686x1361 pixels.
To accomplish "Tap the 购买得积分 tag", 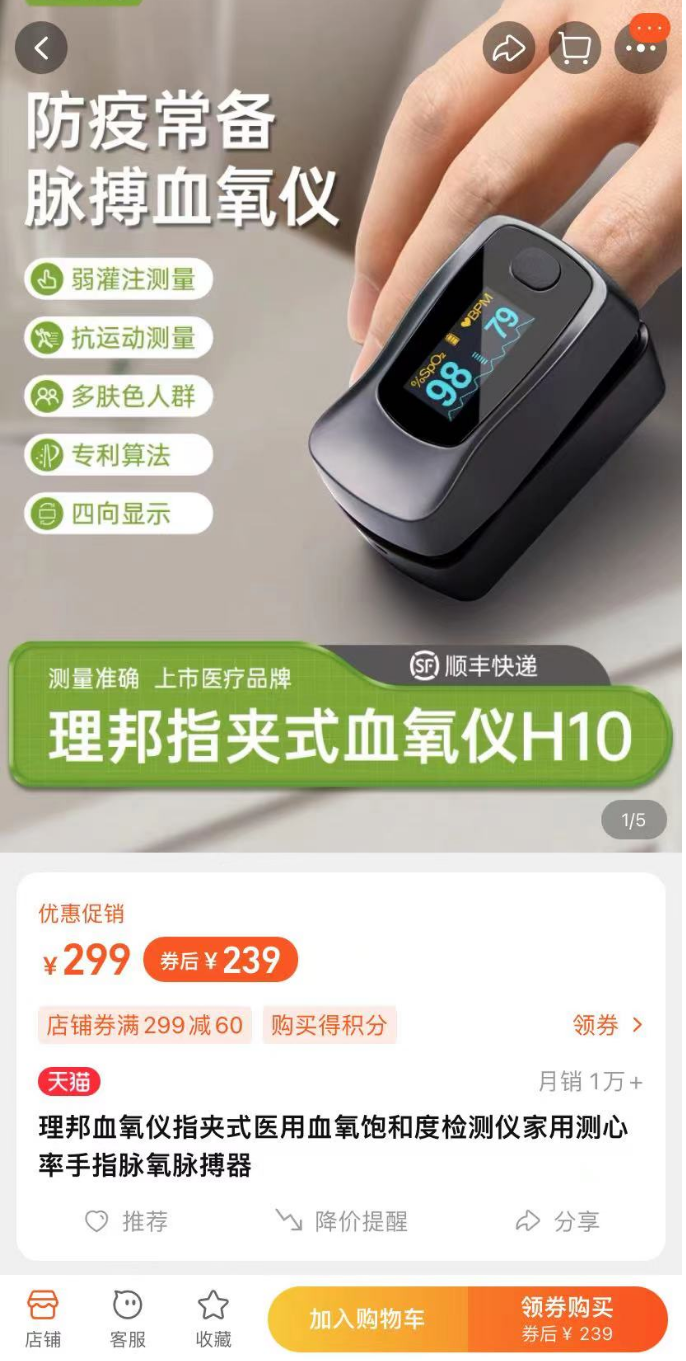I will click(x=330, y=1025).
